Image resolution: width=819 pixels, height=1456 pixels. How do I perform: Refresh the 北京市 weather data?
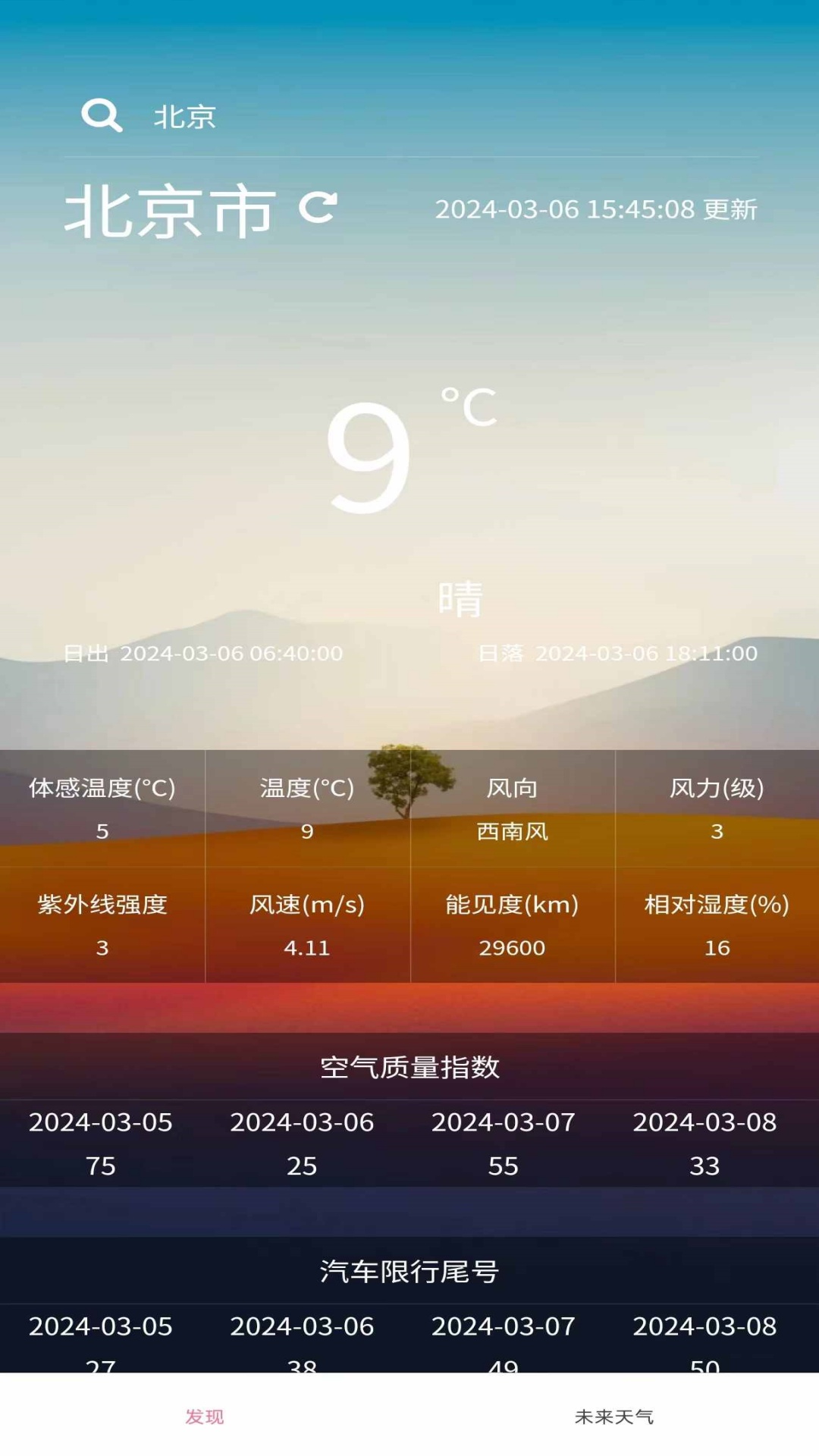point(318,208)
